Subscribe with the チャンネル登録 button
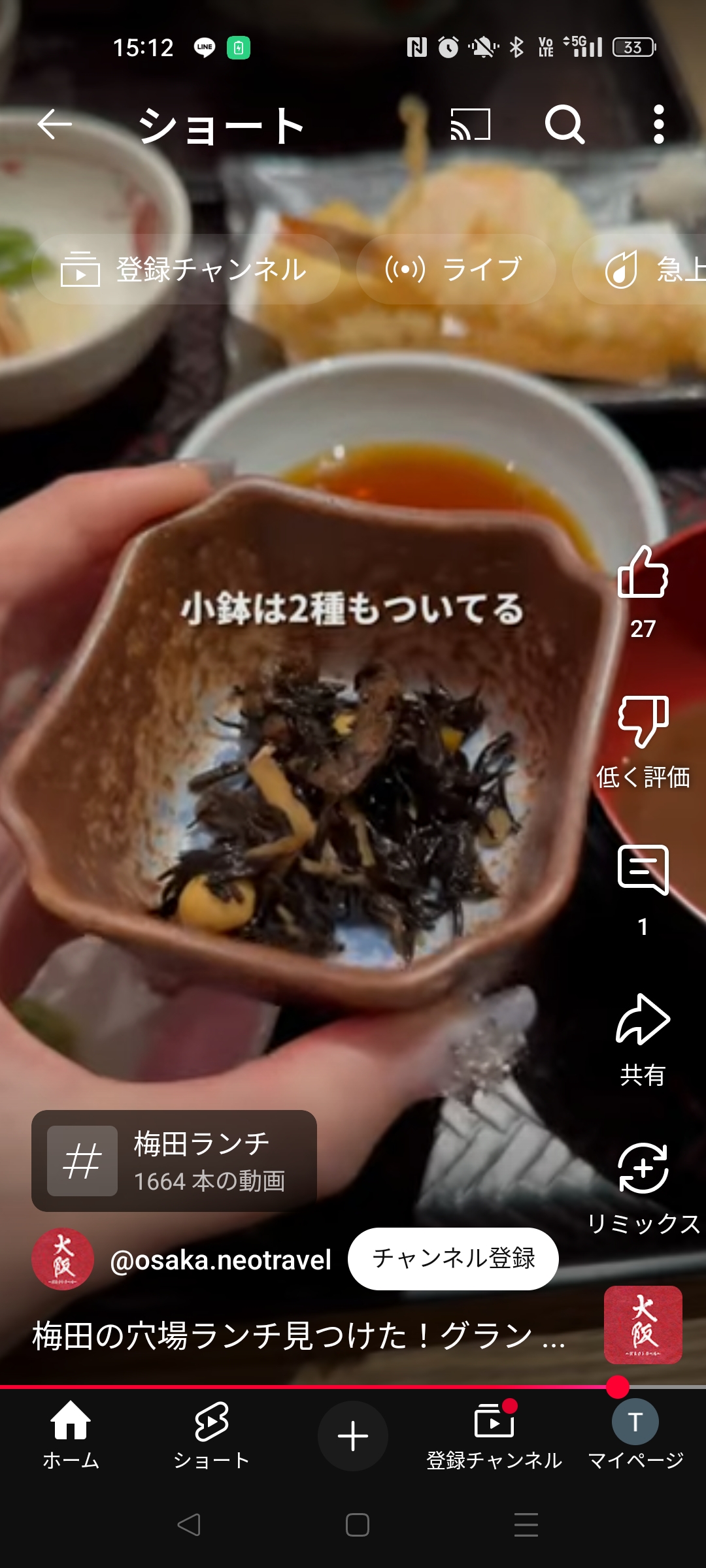The height and width of the screenshot is (1568, 706). pyautogui.click(x=453, y=1258)
